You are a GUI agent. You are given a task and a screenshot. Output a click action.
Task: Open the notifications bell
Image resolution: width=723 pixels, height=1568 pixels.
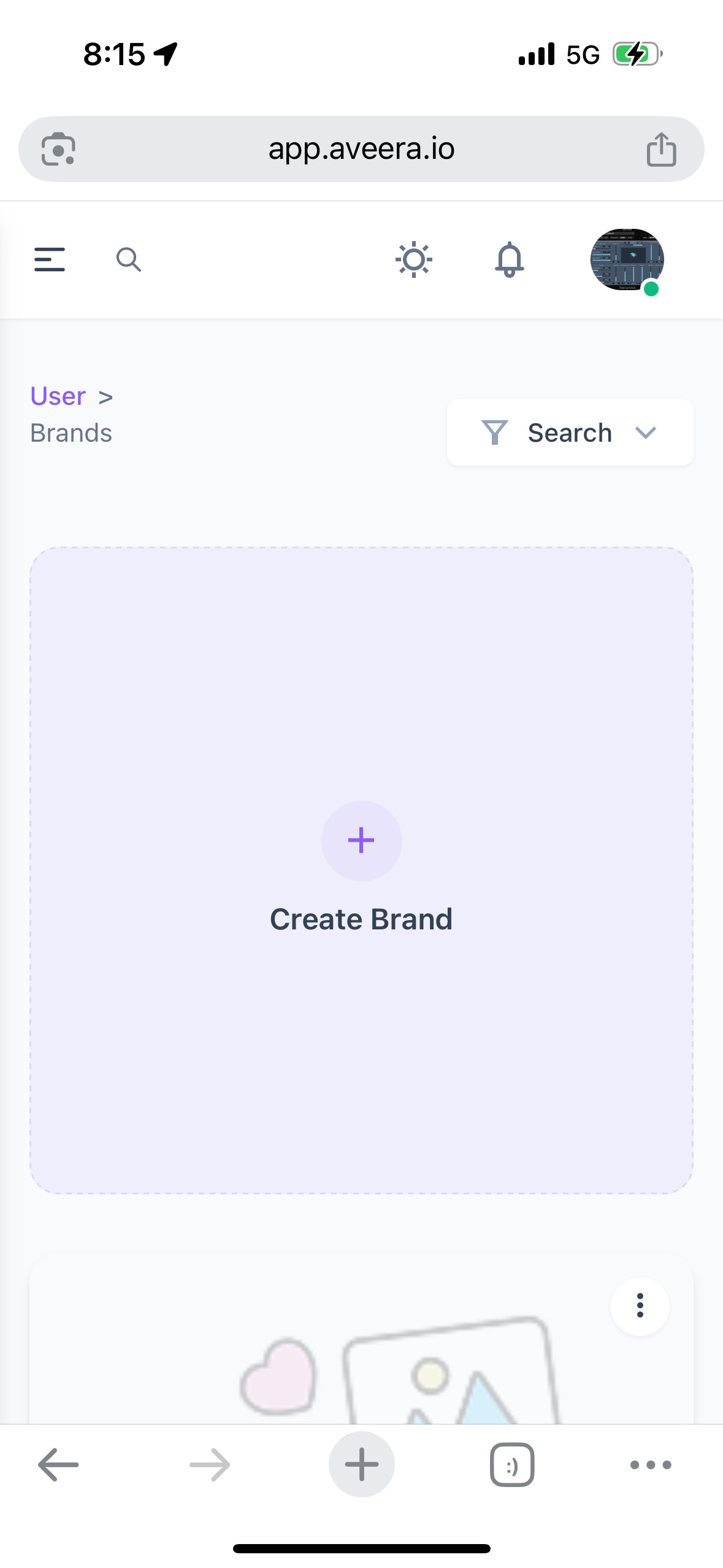[x=510, y=259]
